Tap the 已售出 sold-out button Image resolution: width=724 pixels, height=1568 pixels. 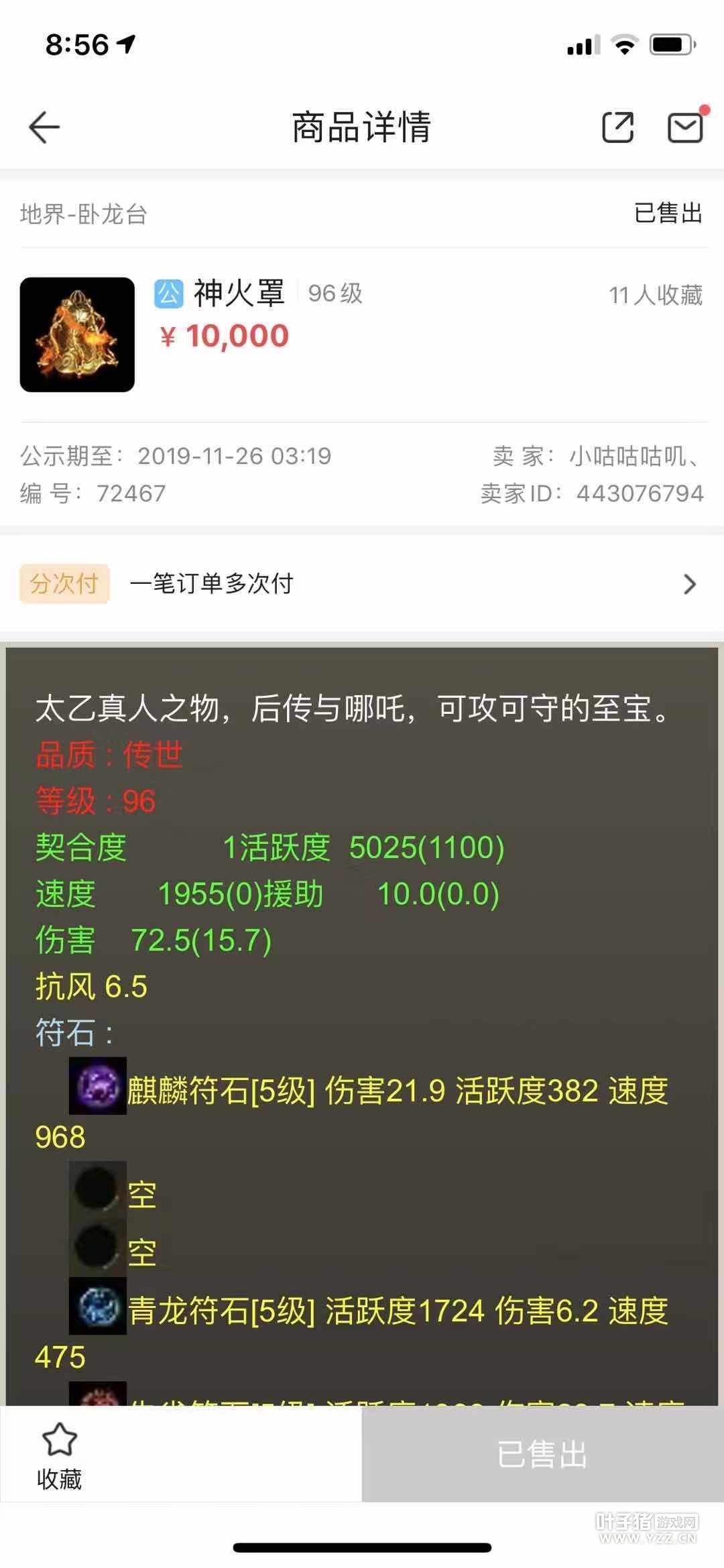(x=542, y=1454)
